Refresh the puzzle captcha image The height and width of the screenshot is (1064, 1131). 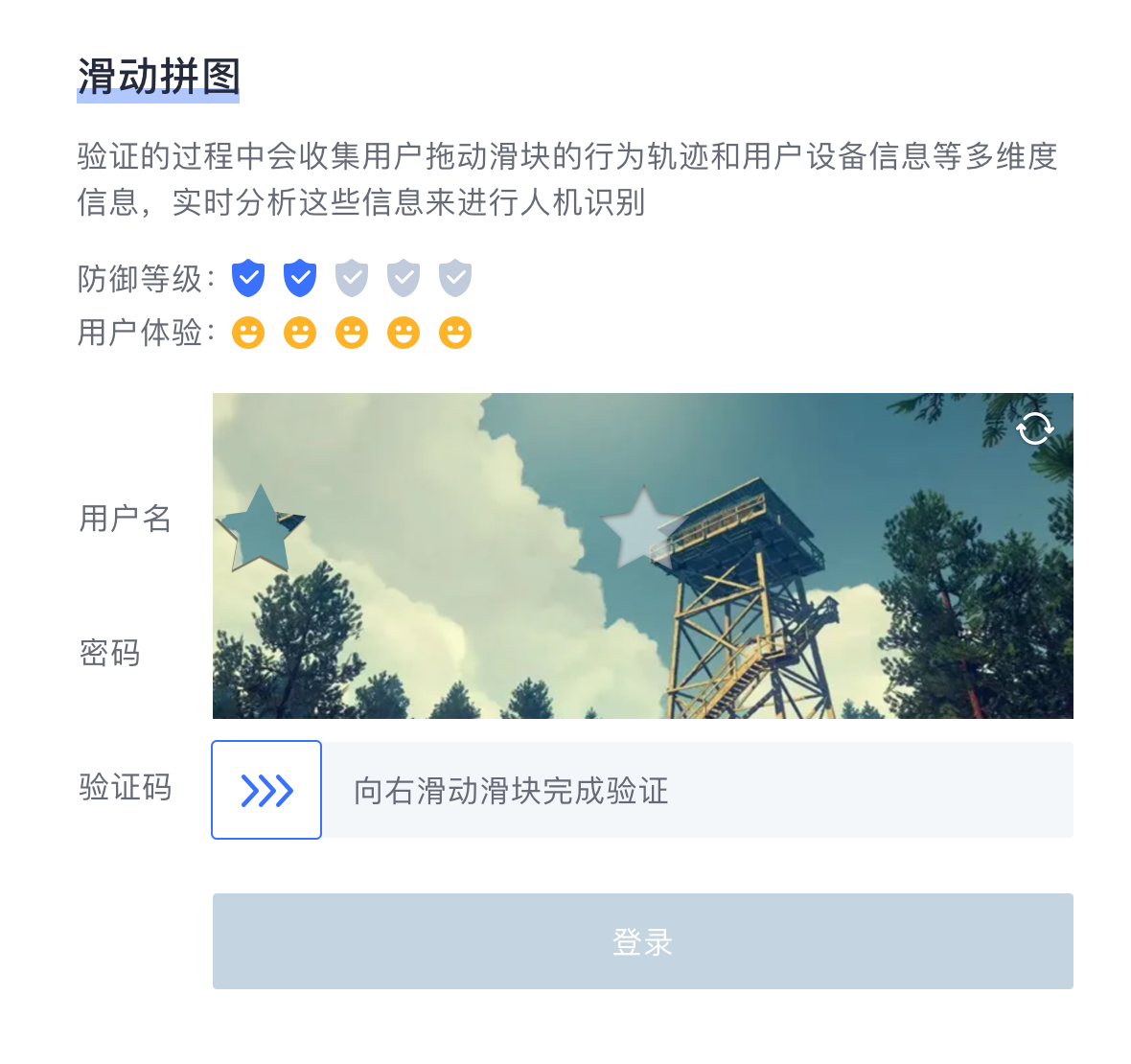(x=1035, y=428)
